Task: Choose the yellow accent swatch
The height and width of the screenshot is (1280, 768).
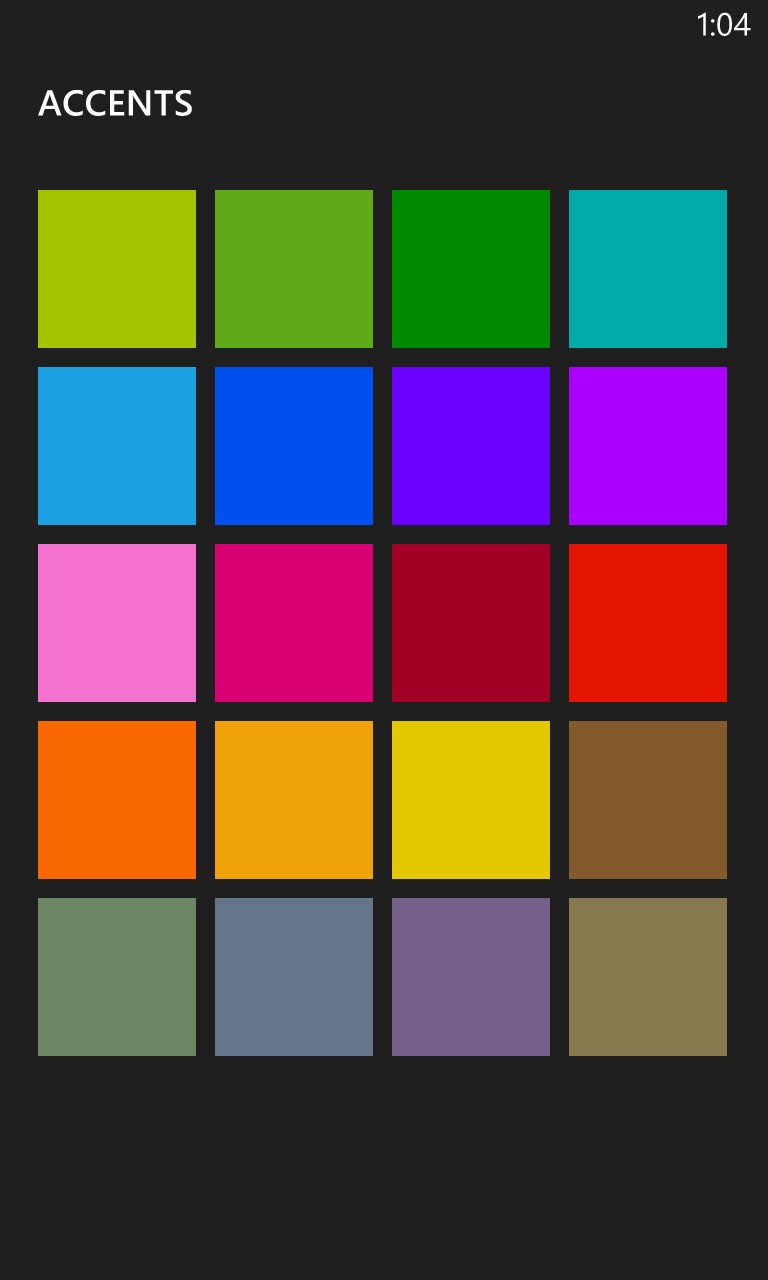Action: coord(471,800)
